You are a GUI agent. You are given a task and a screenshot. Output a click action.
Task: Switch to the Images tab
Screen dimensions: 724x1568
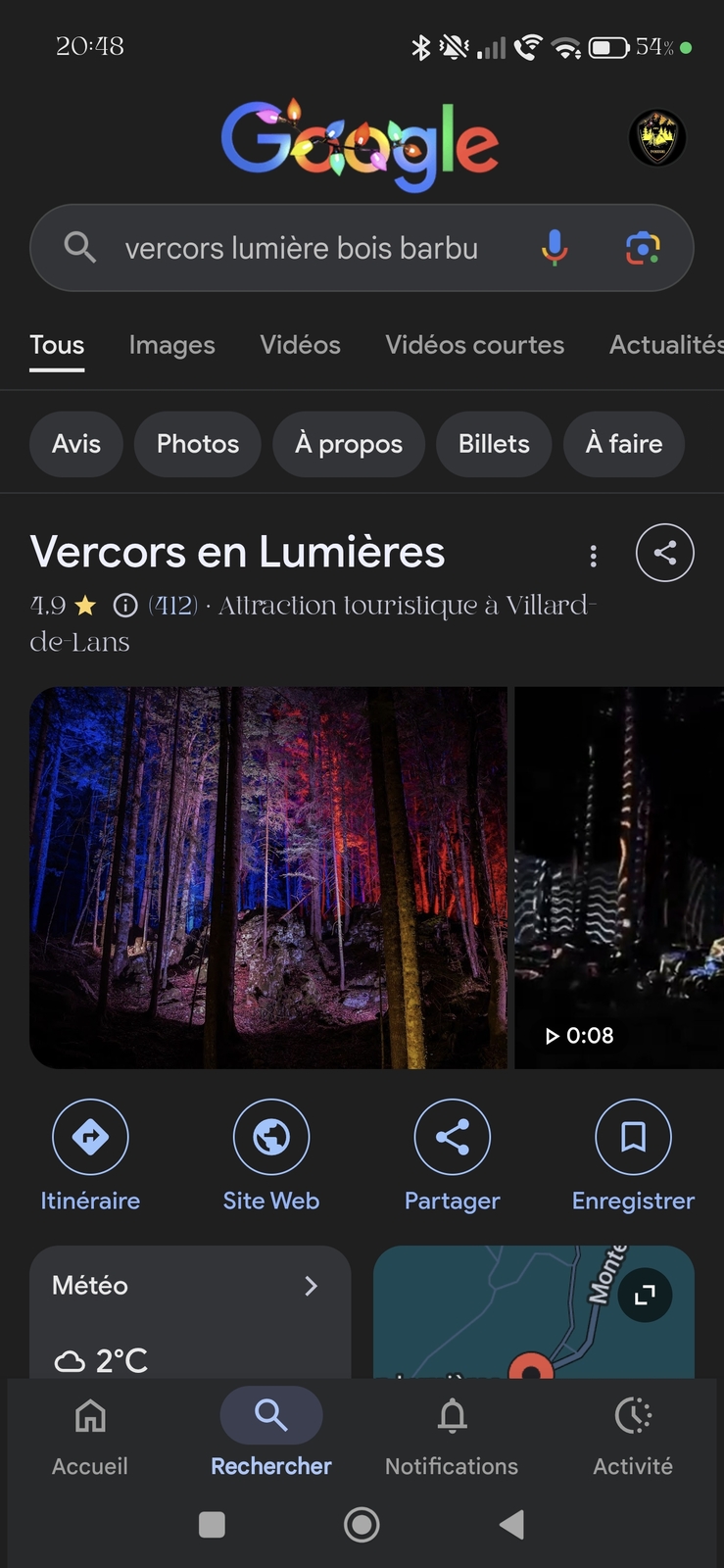click(x=171, y=345)
